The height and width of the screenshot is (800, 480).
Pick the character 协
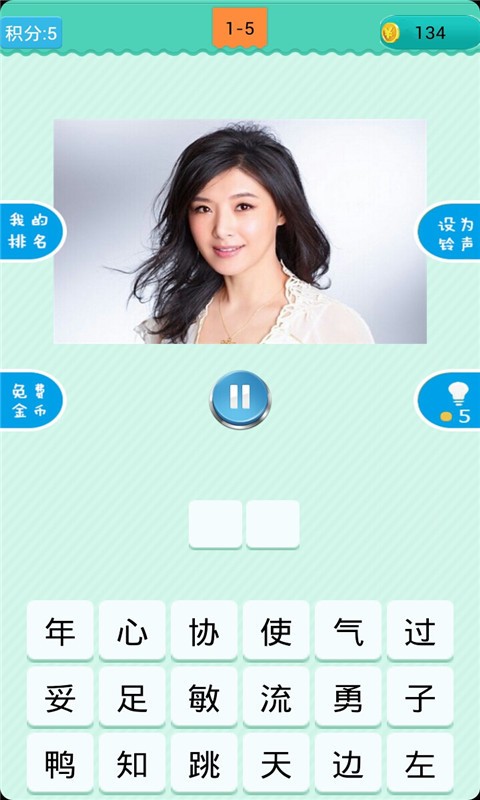coord(204,631)
